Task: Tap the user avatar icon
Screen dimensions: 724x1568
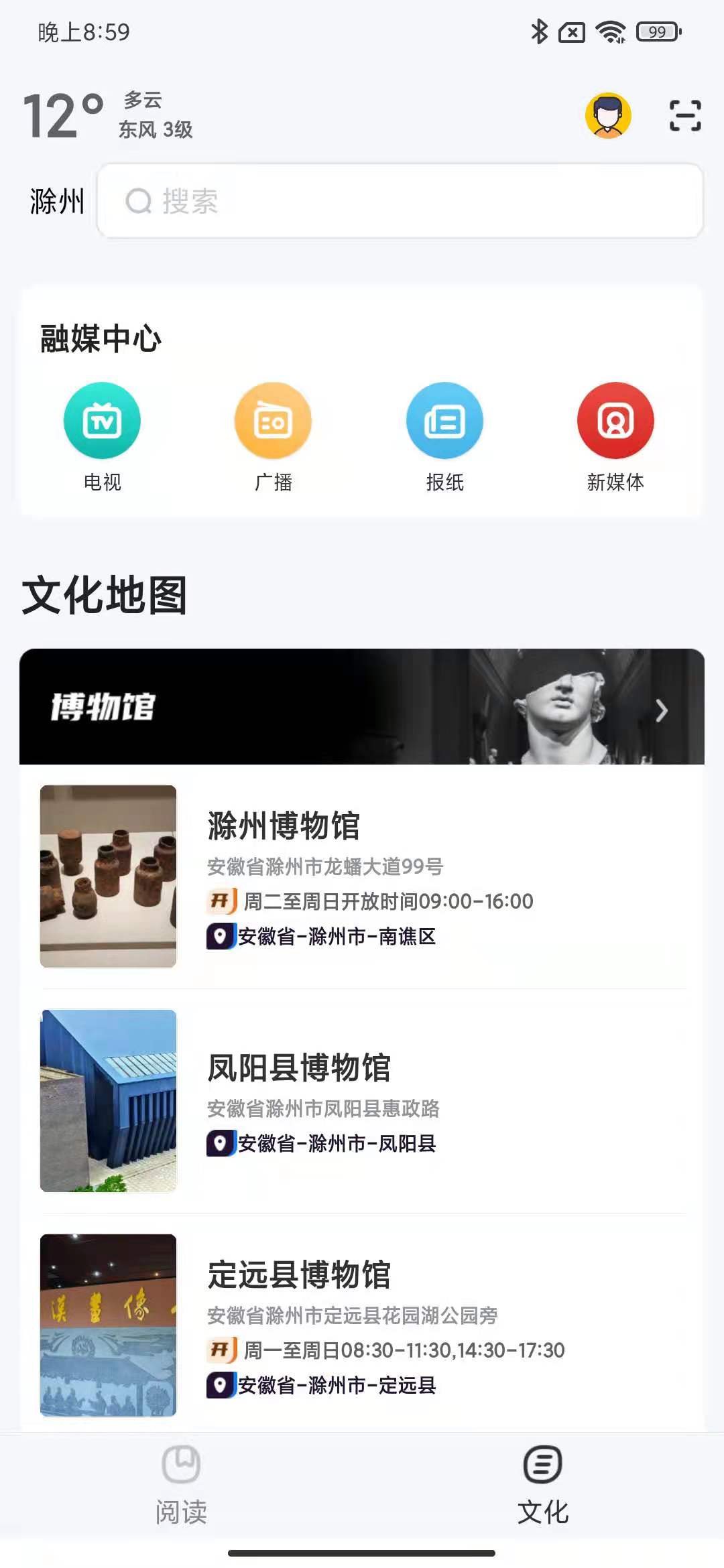Action: click(x=607, y=115)
